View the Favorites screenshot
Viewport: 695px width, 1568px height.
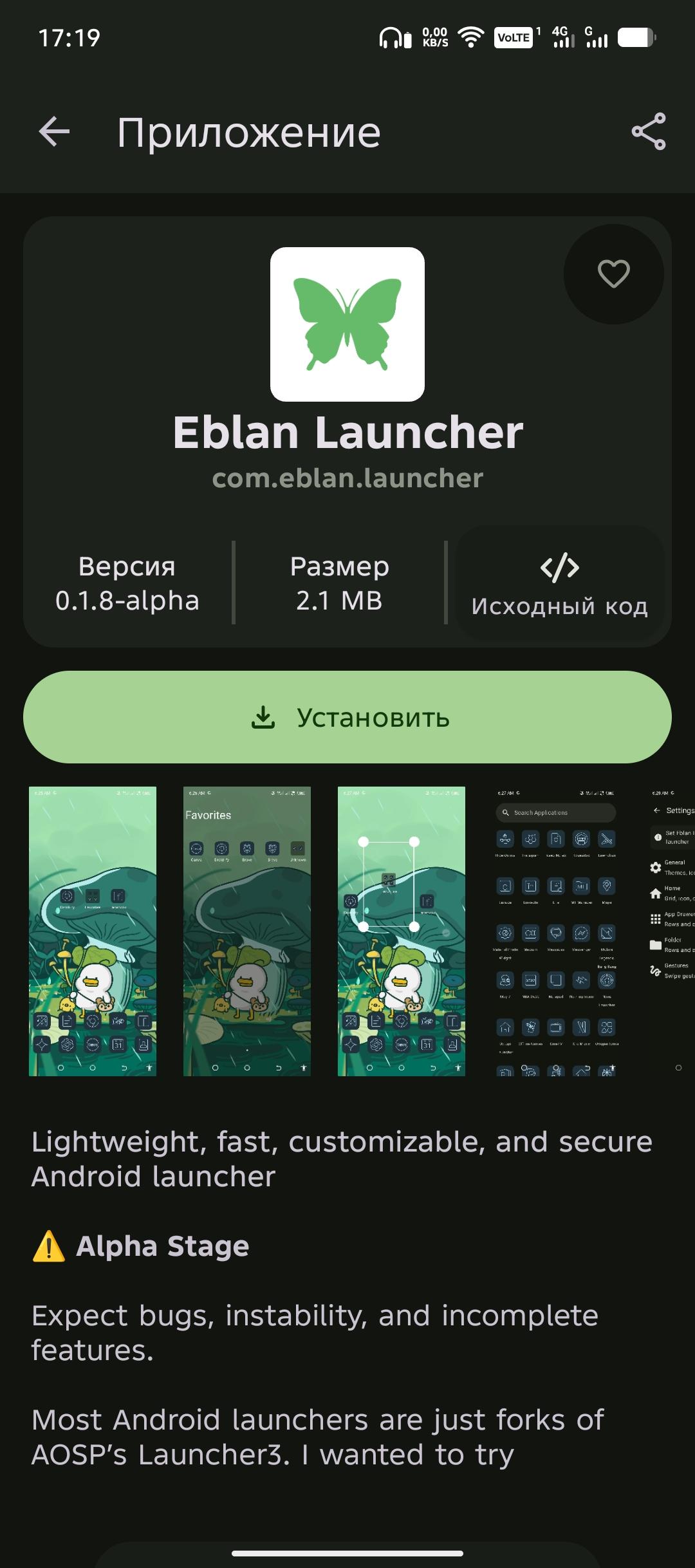[247, 931]
